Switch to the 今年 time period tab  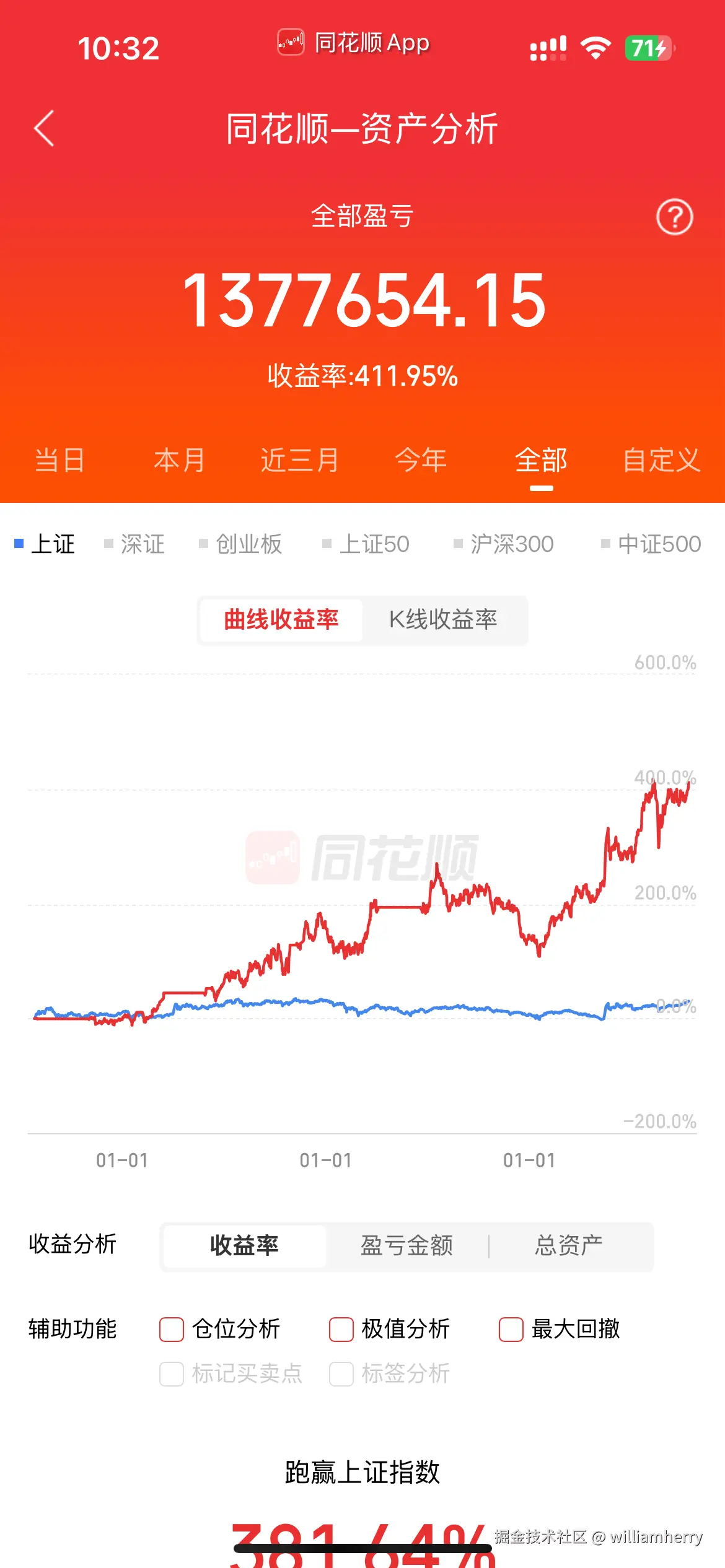421,460
